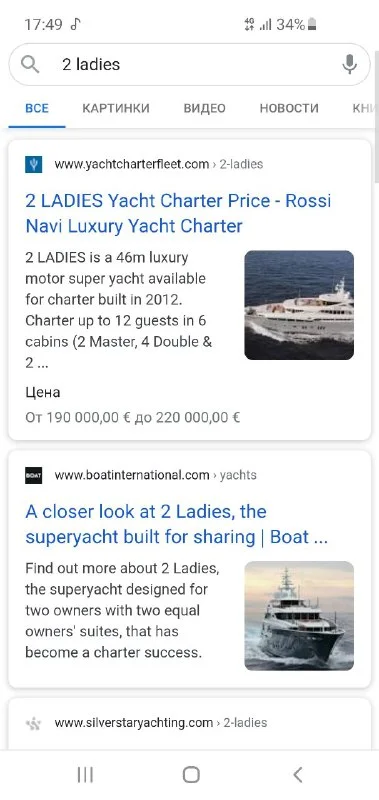Open recent apps from the navigation bar
The height and width of the screenshot is (800, 379).
click(x=85, y=775)
